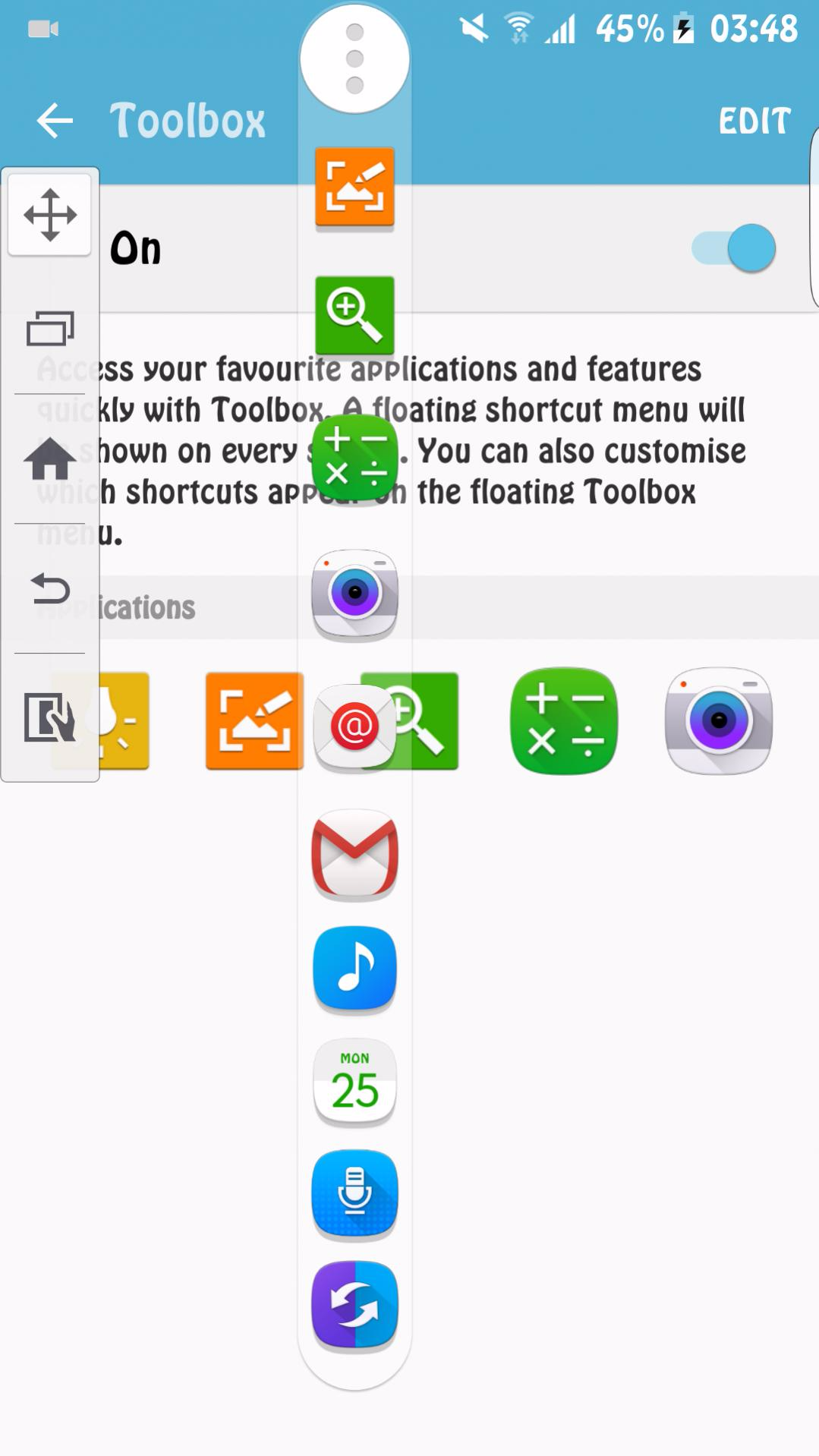The image size is (819, 1456).
Task: Select the Calculator icon in applications row
Action: pyautogui.click(x=564, y=720)
